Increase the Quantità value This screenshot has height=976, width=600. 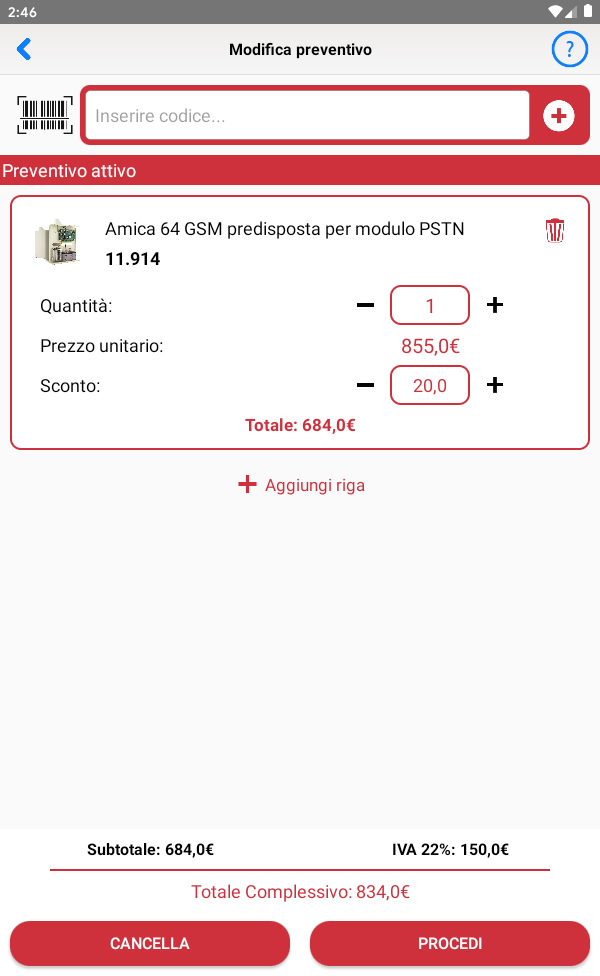[495, 305]
